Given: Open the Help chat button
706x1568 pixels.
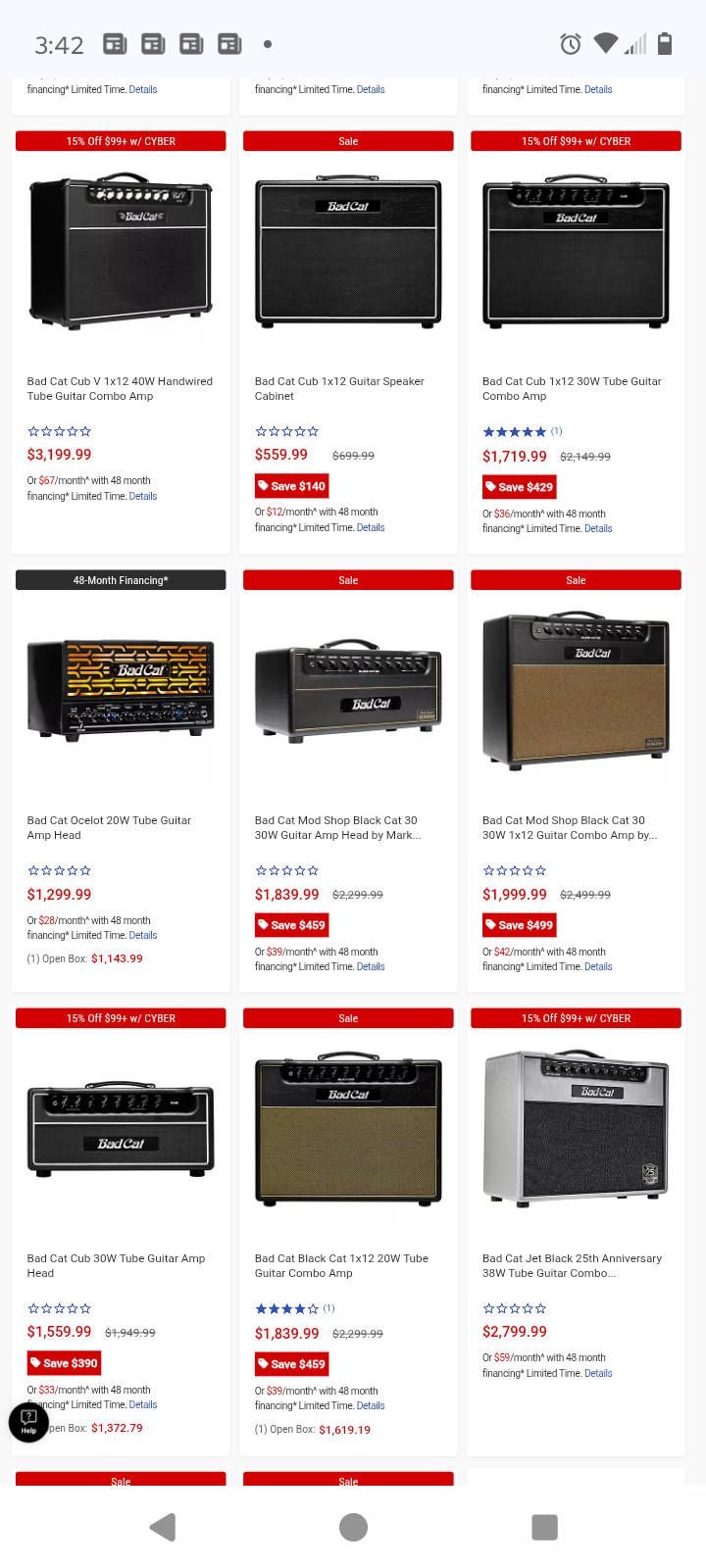Looking at the screenshot, I should pos(28,1422).
